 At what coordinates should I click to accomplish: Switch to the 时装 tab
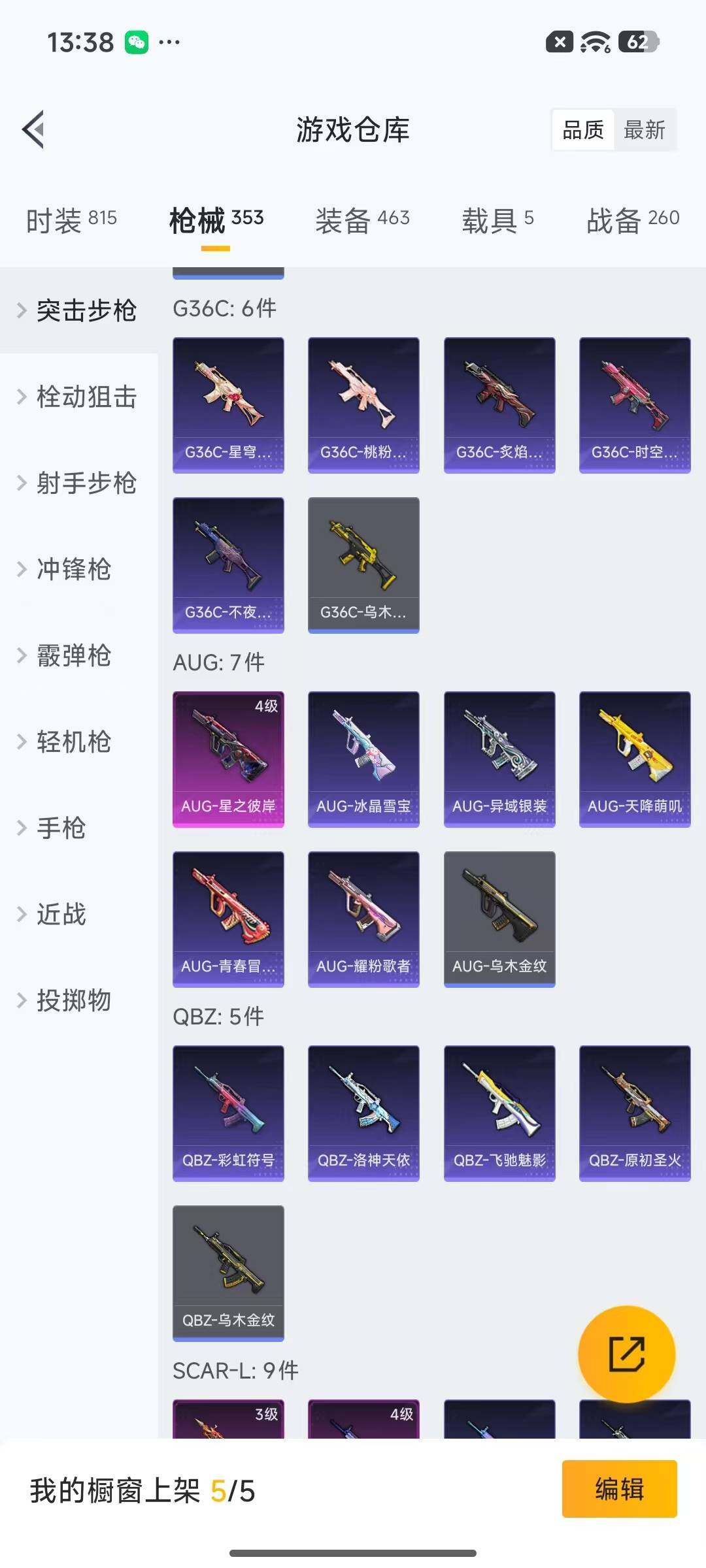(71, 220)
